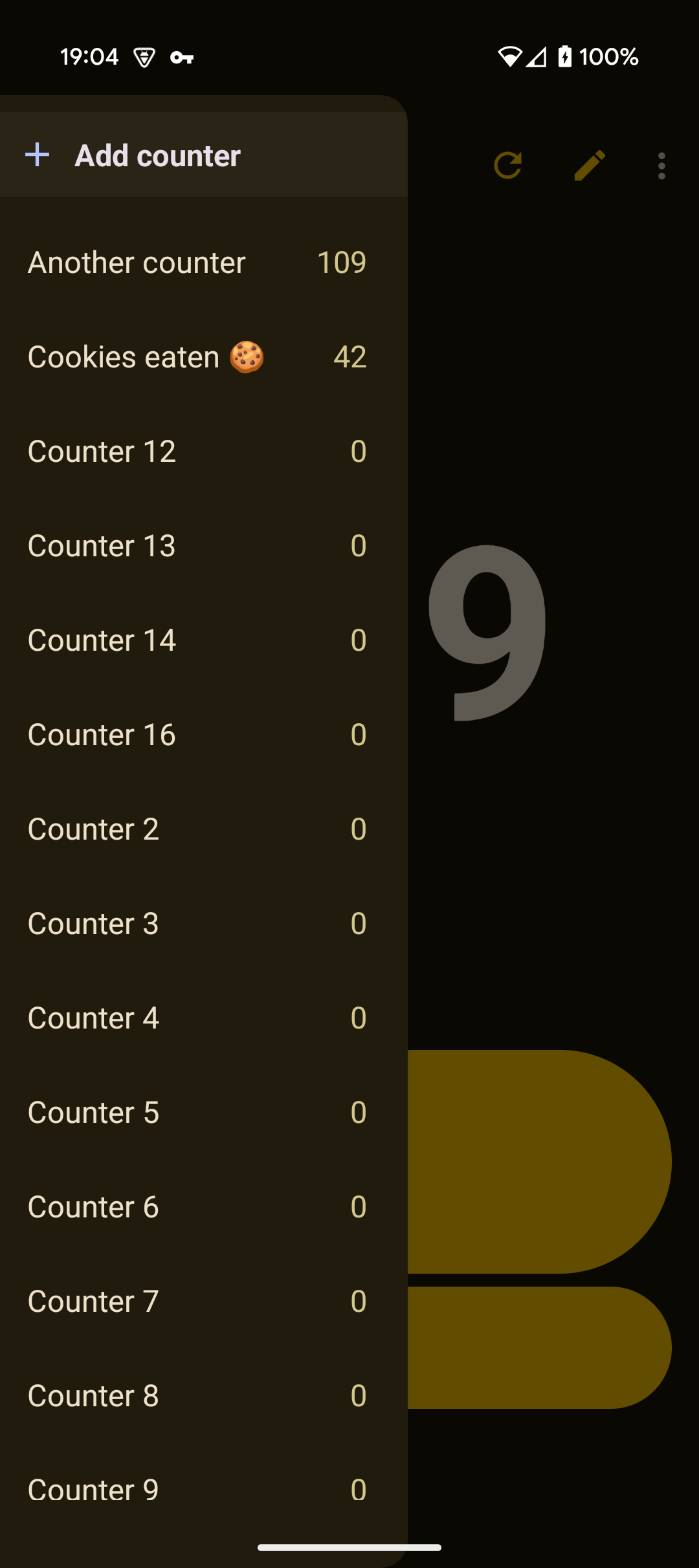Choose Counter 2
The width and height of the screenshot is (699, 1568).
[x=197, y=829]
